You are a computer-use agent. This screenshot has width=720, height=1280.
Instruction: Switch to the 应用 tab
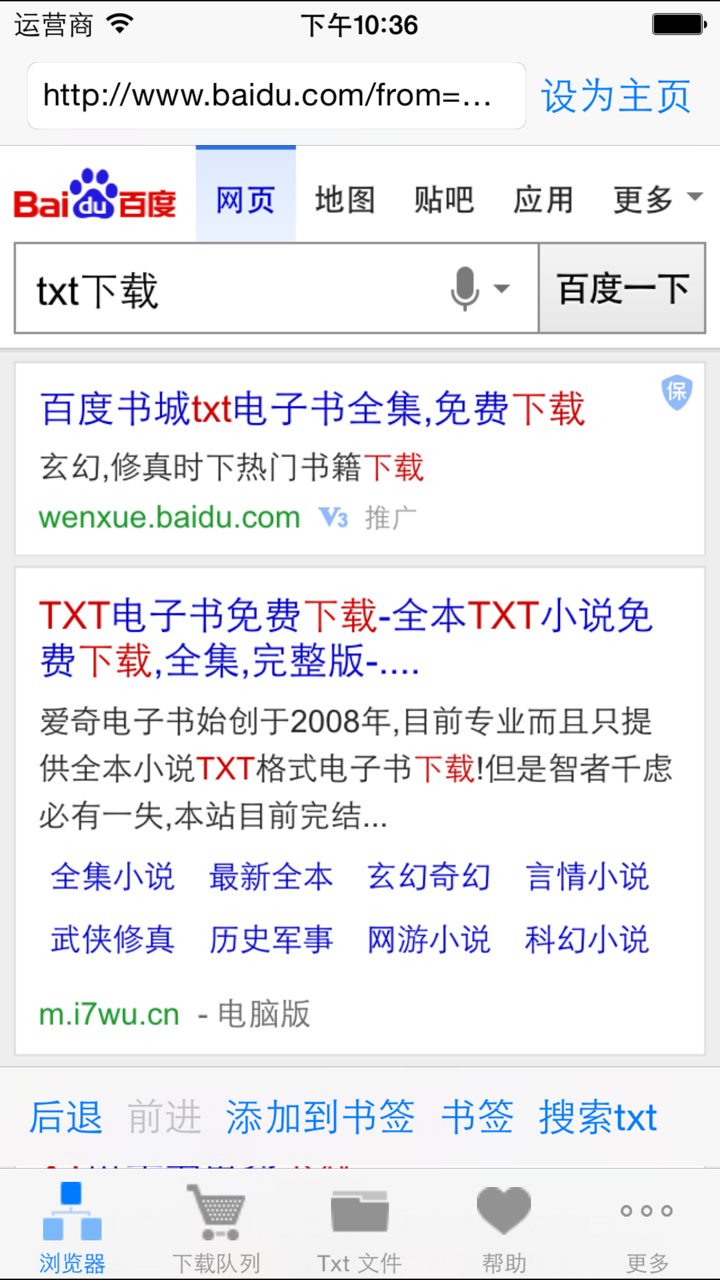pos(543,199)
